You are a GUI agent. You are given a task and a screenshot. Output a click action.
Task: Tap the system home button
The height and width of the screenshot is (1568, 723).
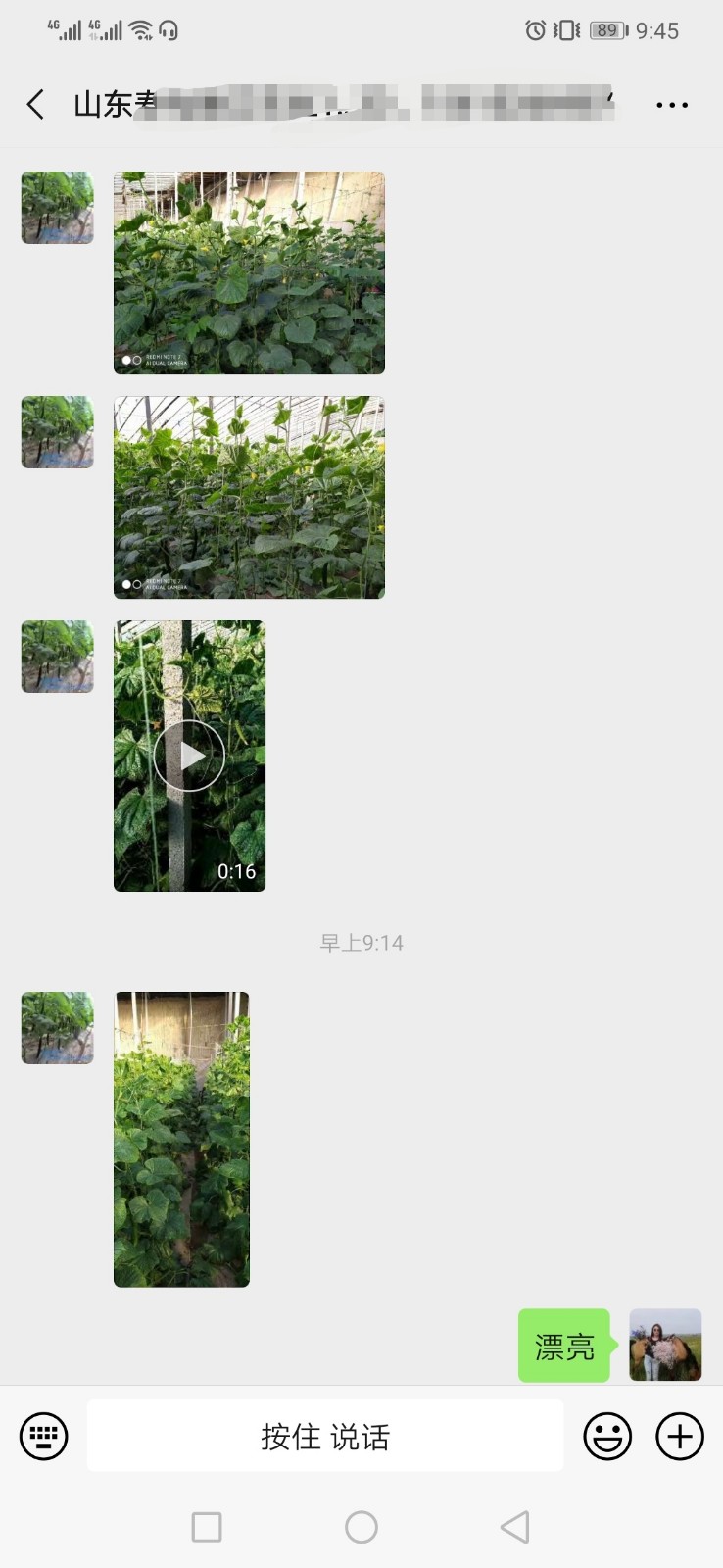361,1527
